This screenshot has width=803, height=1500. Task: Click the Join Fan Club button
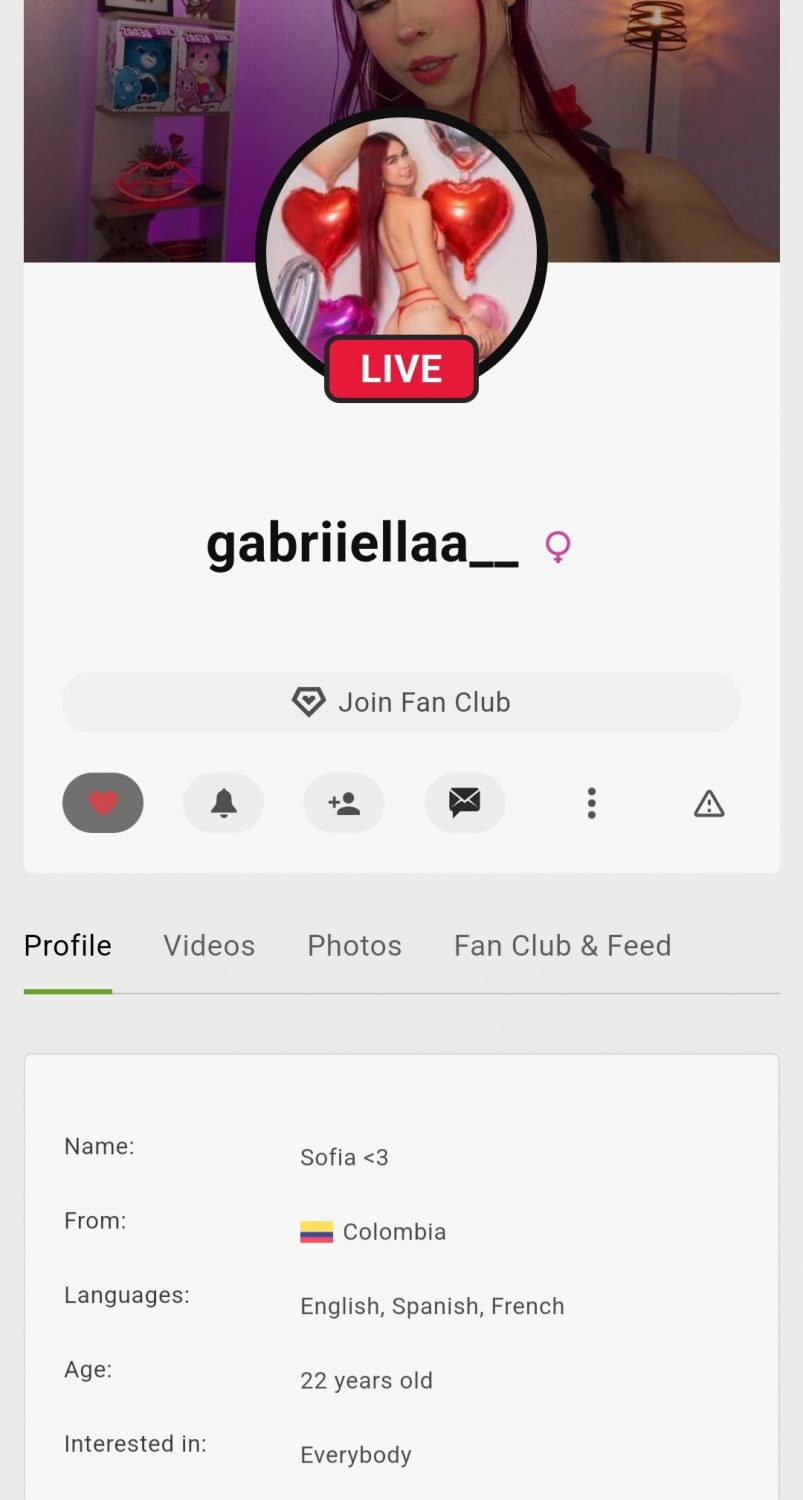tap(401, 701)
